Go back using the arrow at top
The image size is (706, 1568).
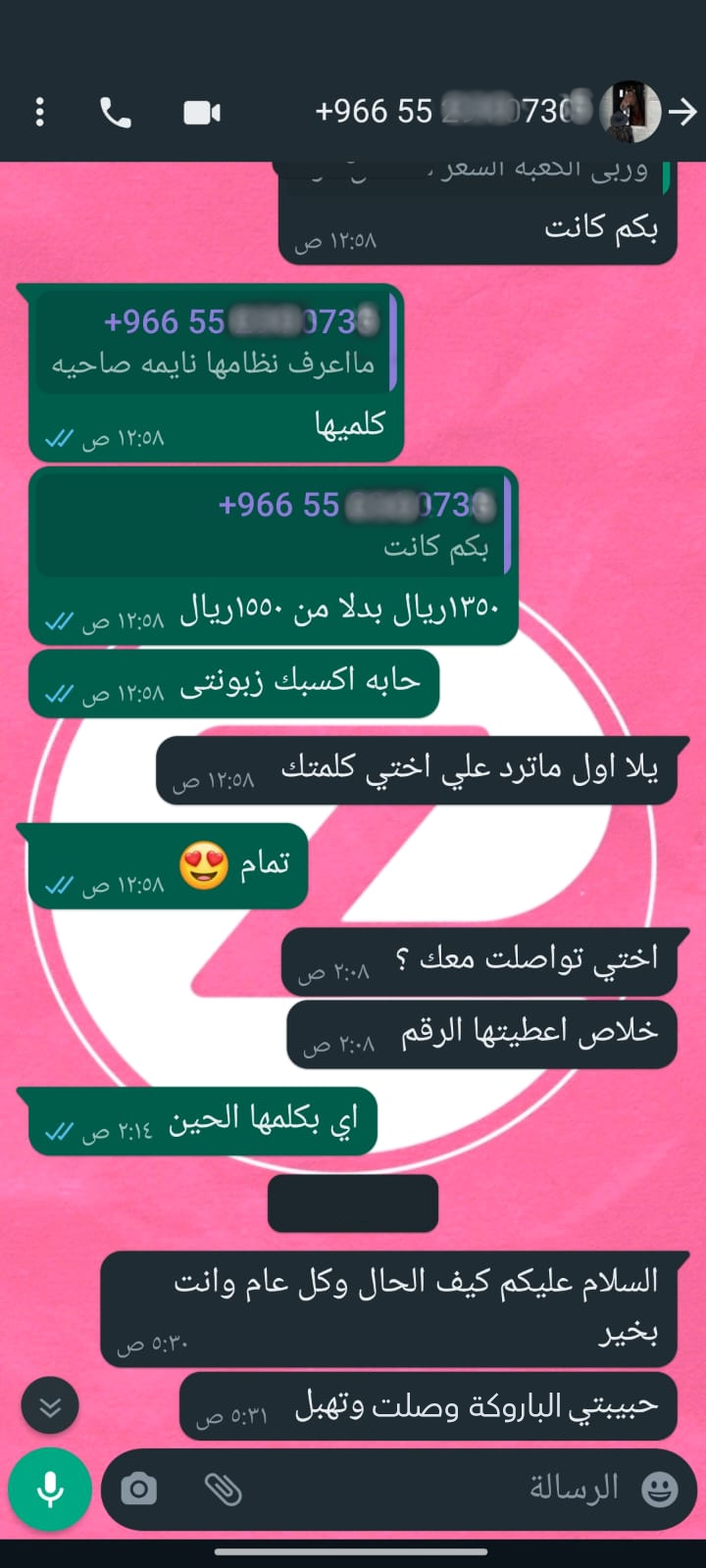click(x=682, y=113)
